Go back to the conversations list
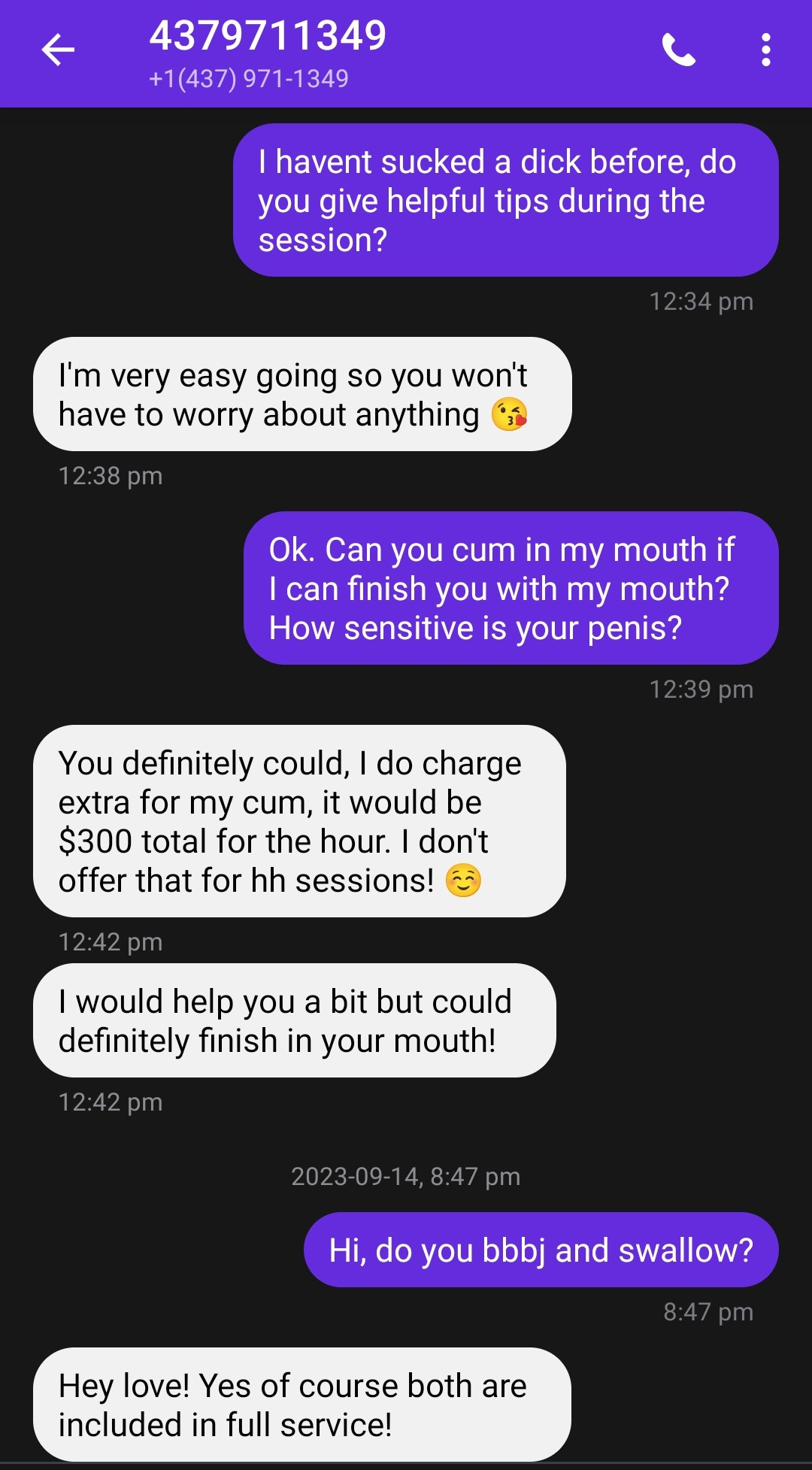The height and width of the screenshot is (1470, 812). (x=58, y=50)
